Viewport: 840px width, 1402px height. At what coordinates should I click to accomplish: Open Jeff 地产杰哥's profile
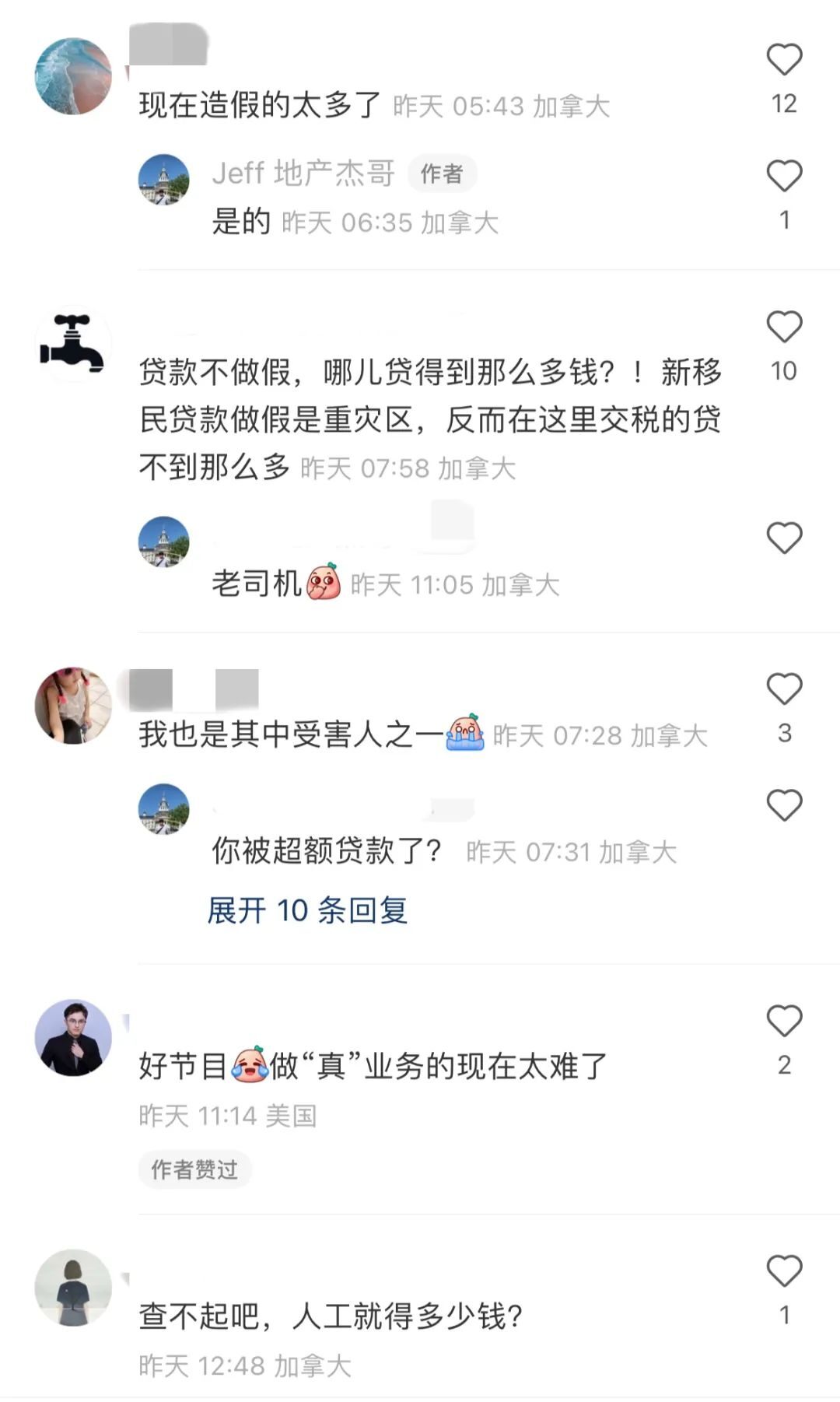[303, 173]
